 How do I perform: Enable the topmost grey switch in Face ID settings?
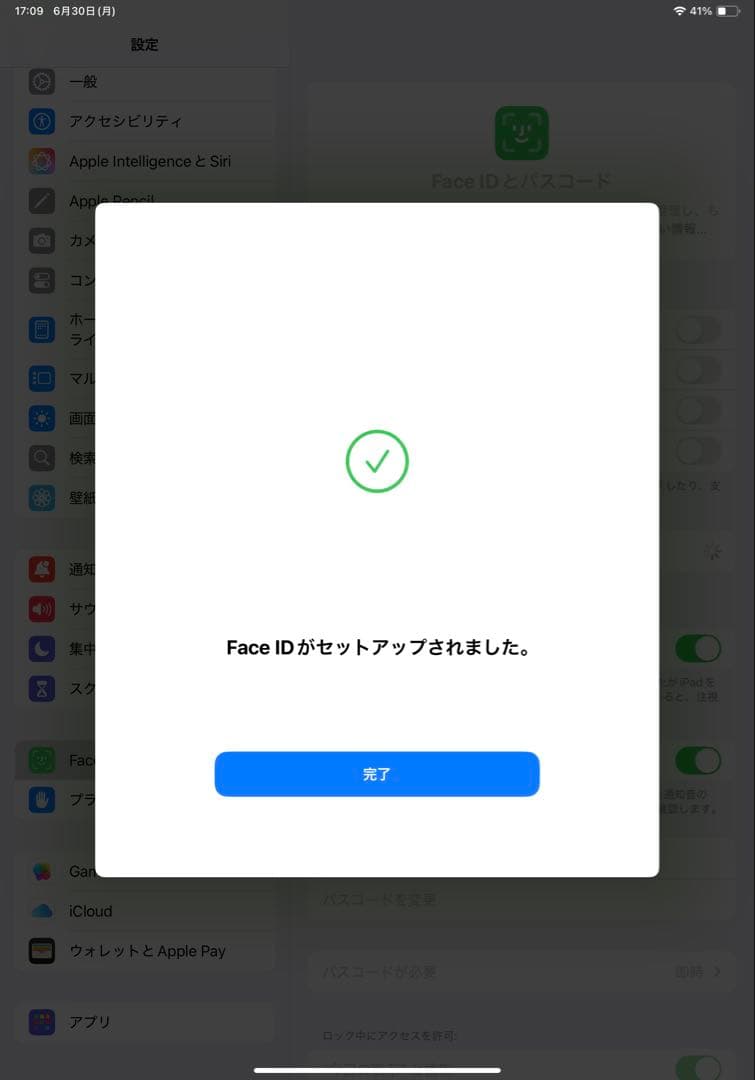(697, 329)
